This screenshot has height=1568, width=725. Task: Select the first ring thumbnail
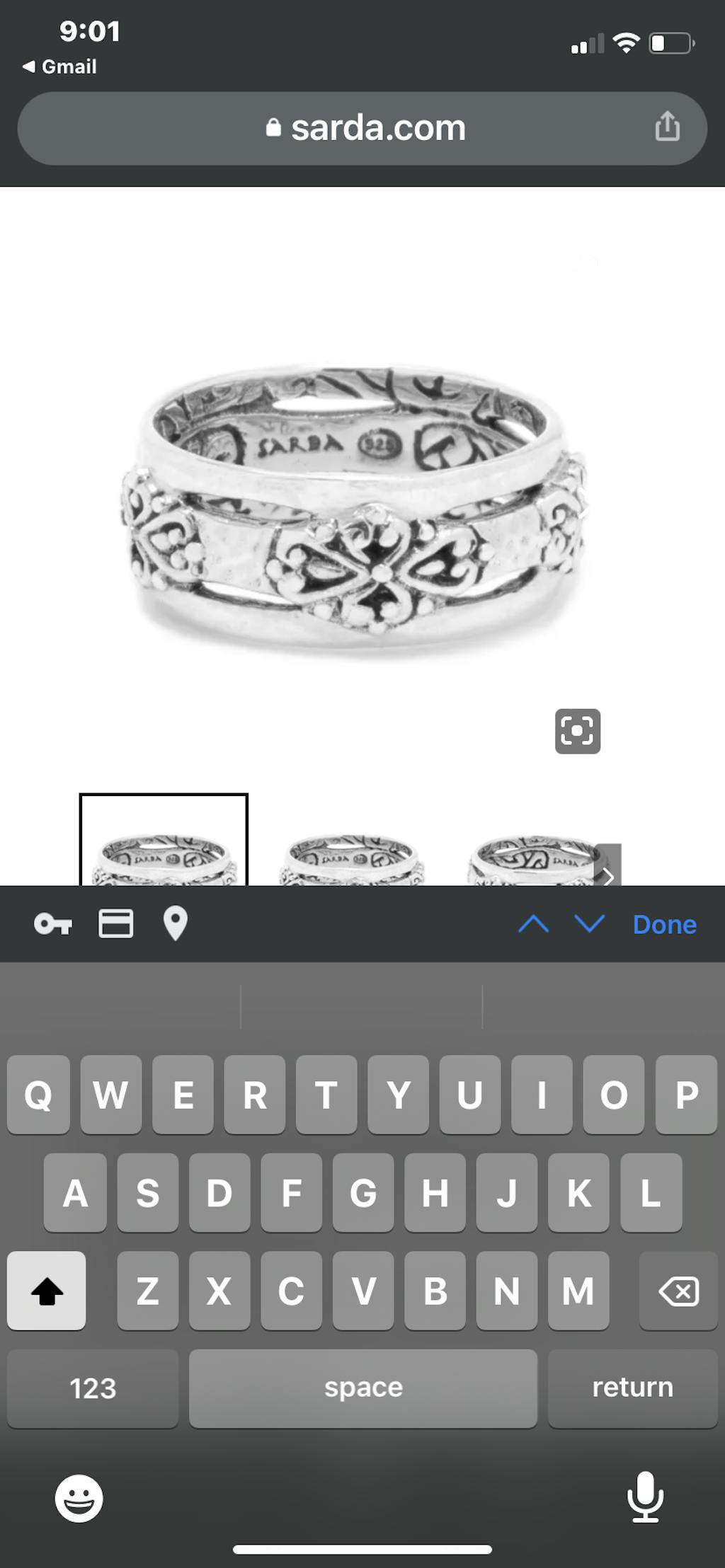[164, 842]
